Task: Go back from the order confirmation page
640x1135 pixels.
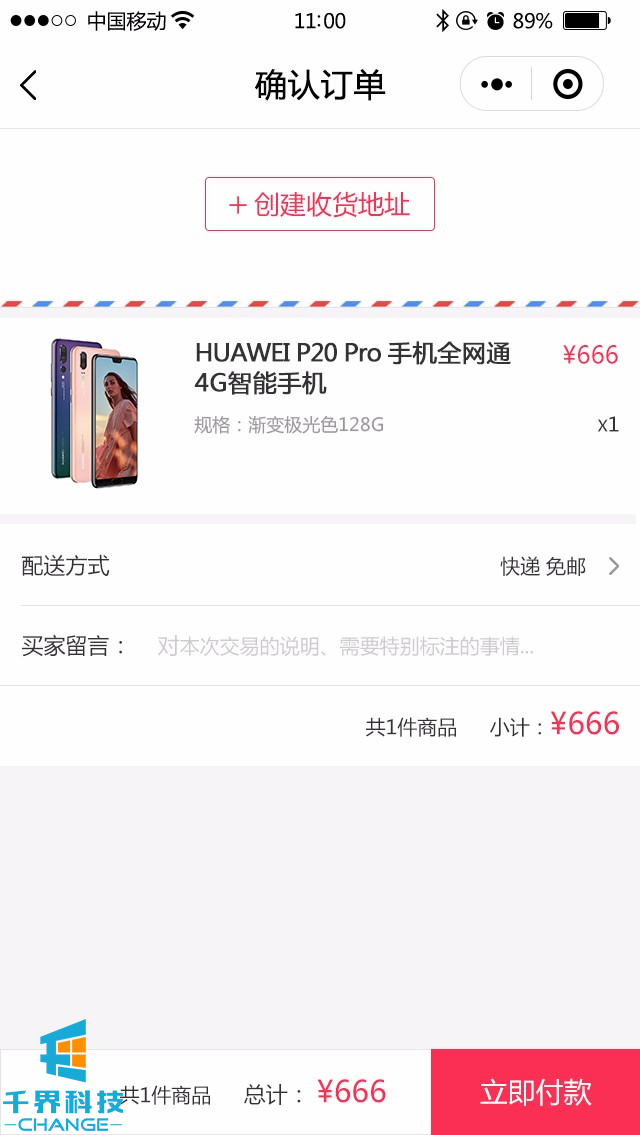Action: tap(29, 86)
